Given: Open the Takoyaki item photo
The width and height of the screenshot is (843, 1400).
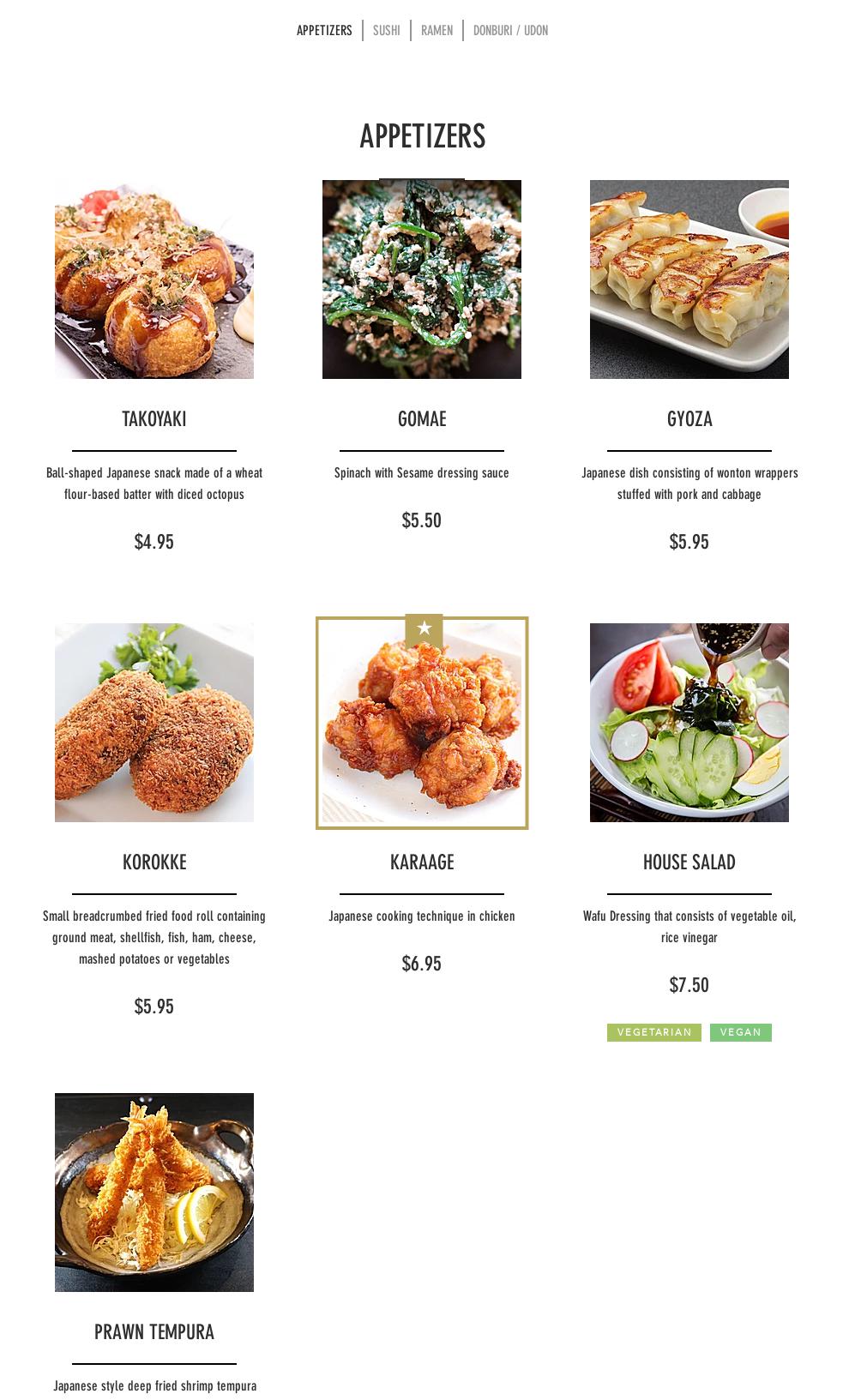Looking at the screenshot, I should pos(154,279).
